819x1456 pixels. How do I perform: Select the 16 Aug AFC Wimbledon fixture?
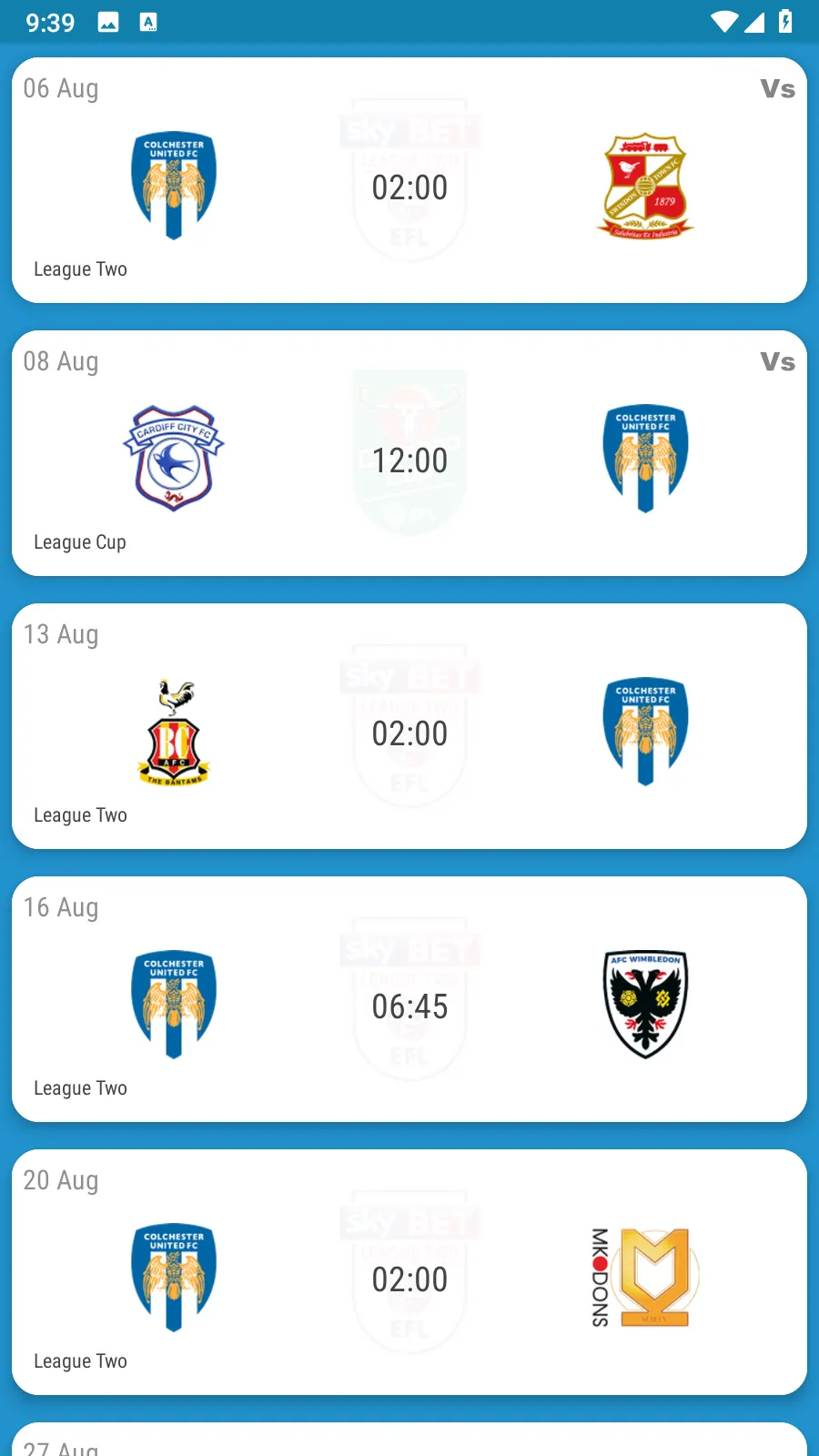tap(409, 1001)
